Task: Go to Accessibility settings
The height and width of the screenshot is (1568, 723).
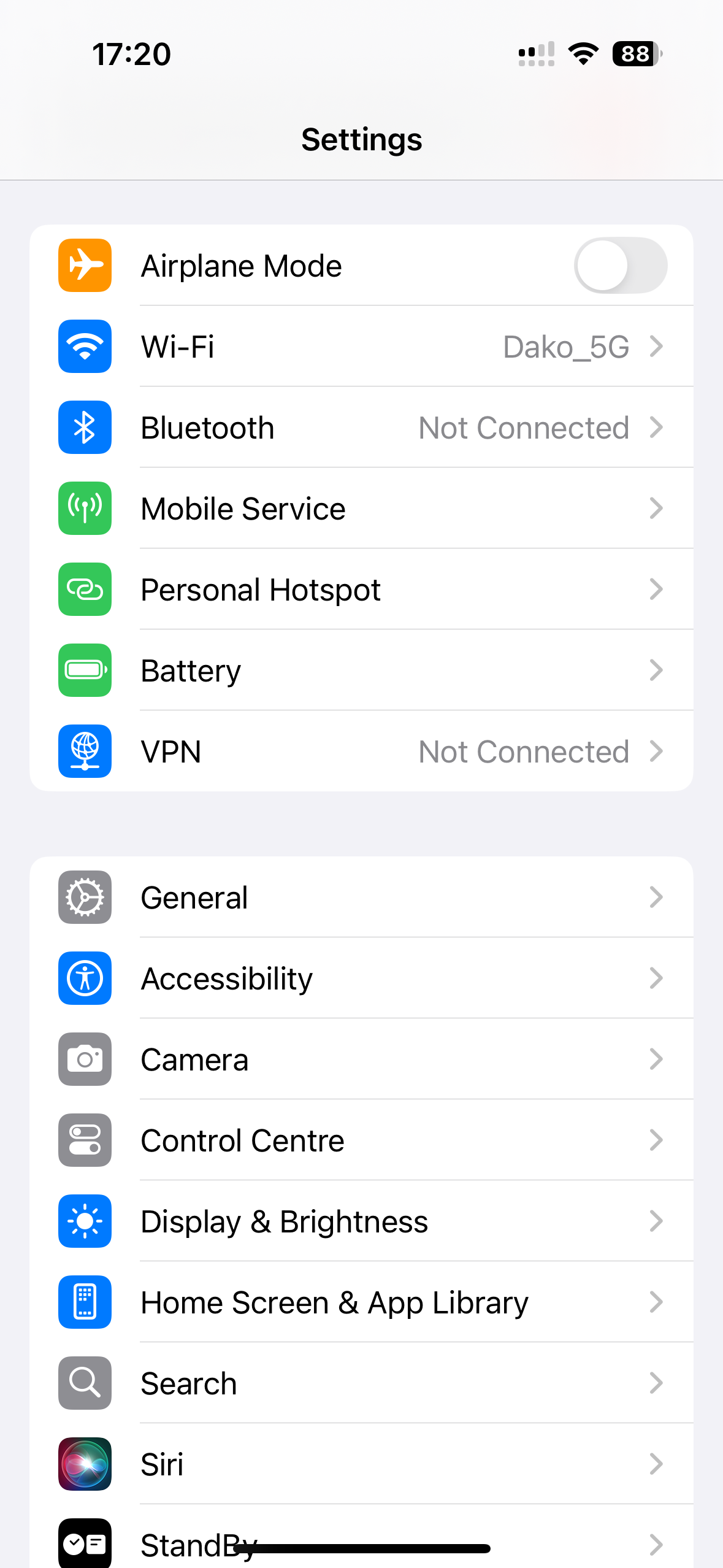Action: (361, 978)
